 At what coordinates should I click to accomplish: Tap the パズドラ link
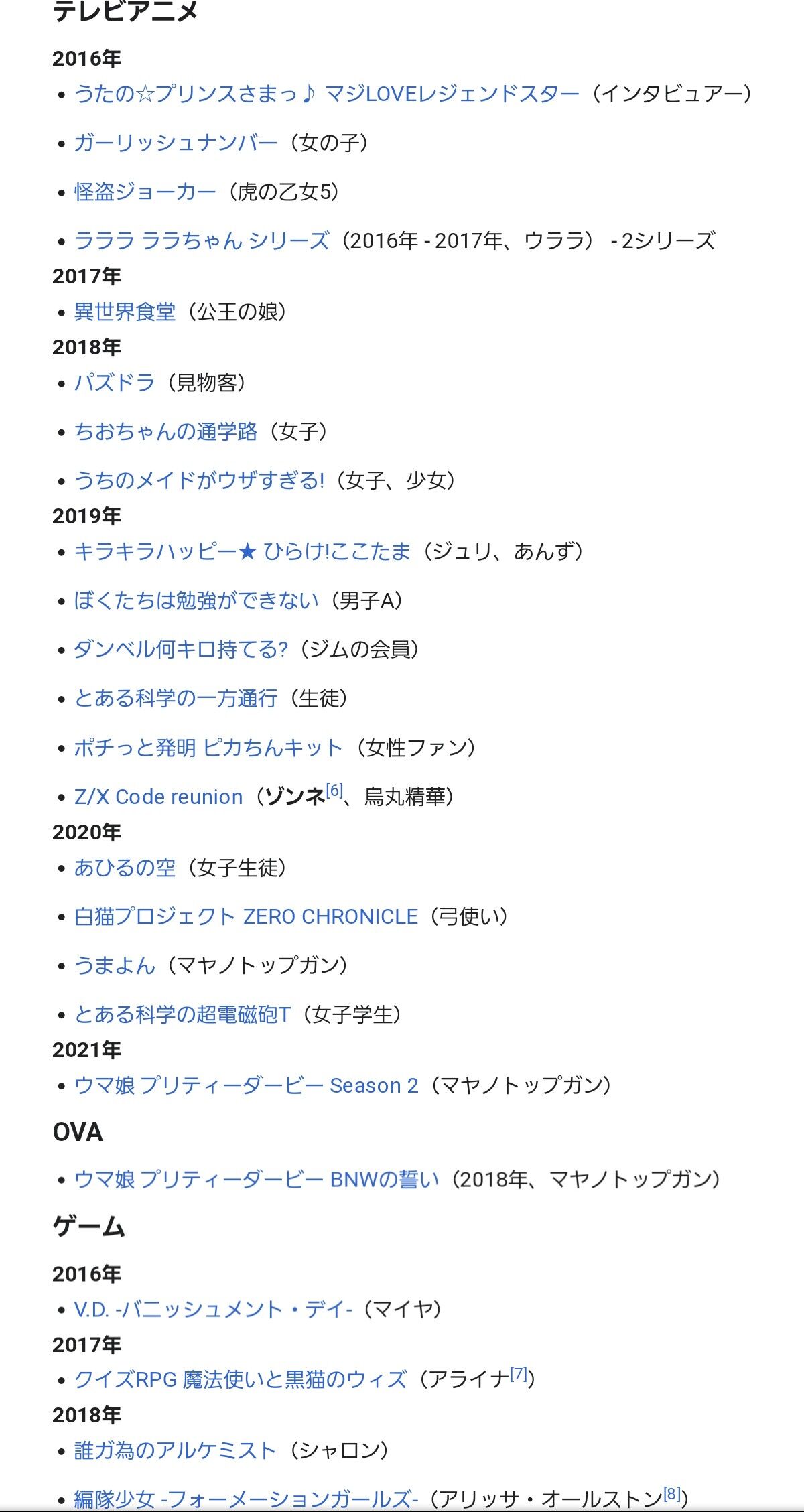115,383
